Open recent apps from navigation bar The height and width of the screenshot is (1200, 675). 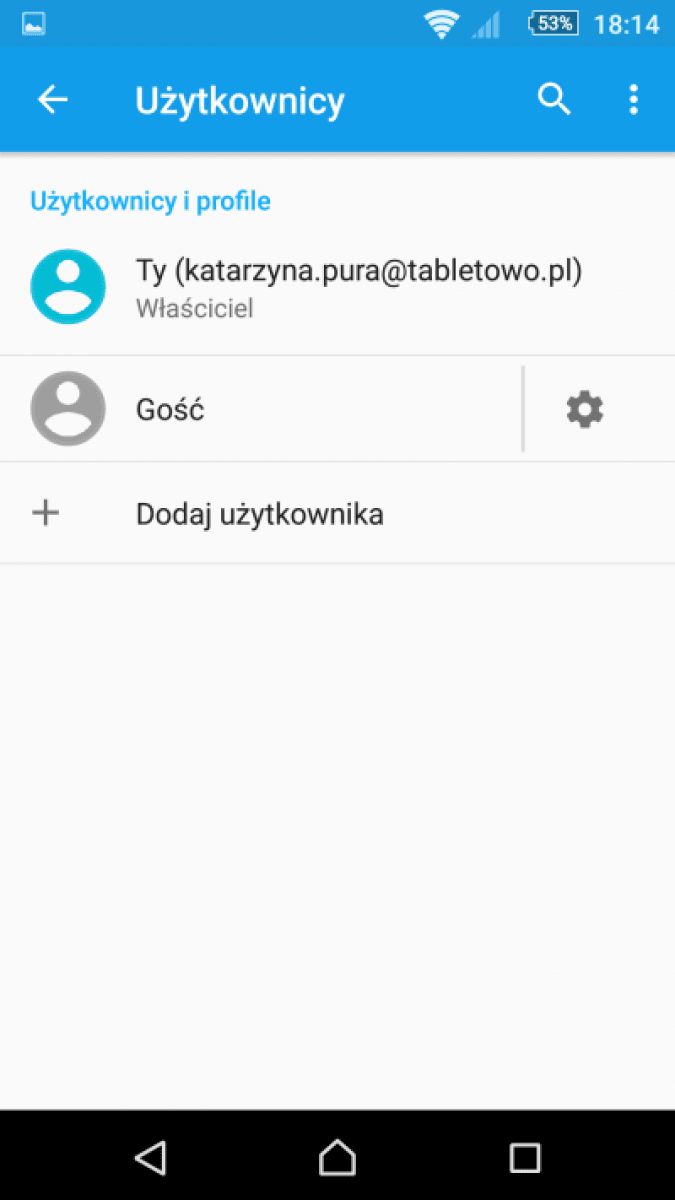pos(524,1157)
